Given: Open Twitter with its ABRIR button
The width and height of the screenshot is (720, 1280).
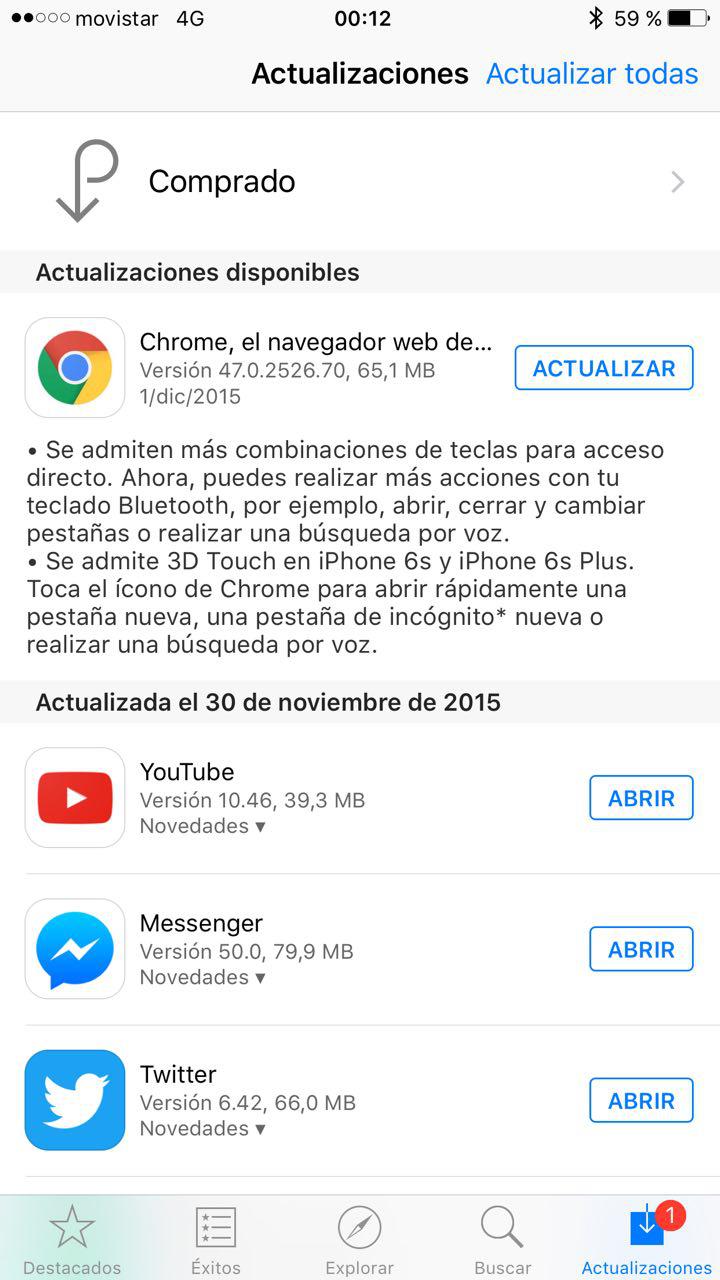Looking at the screenshot, I should pyautogui.click(x=641, y=1100).
